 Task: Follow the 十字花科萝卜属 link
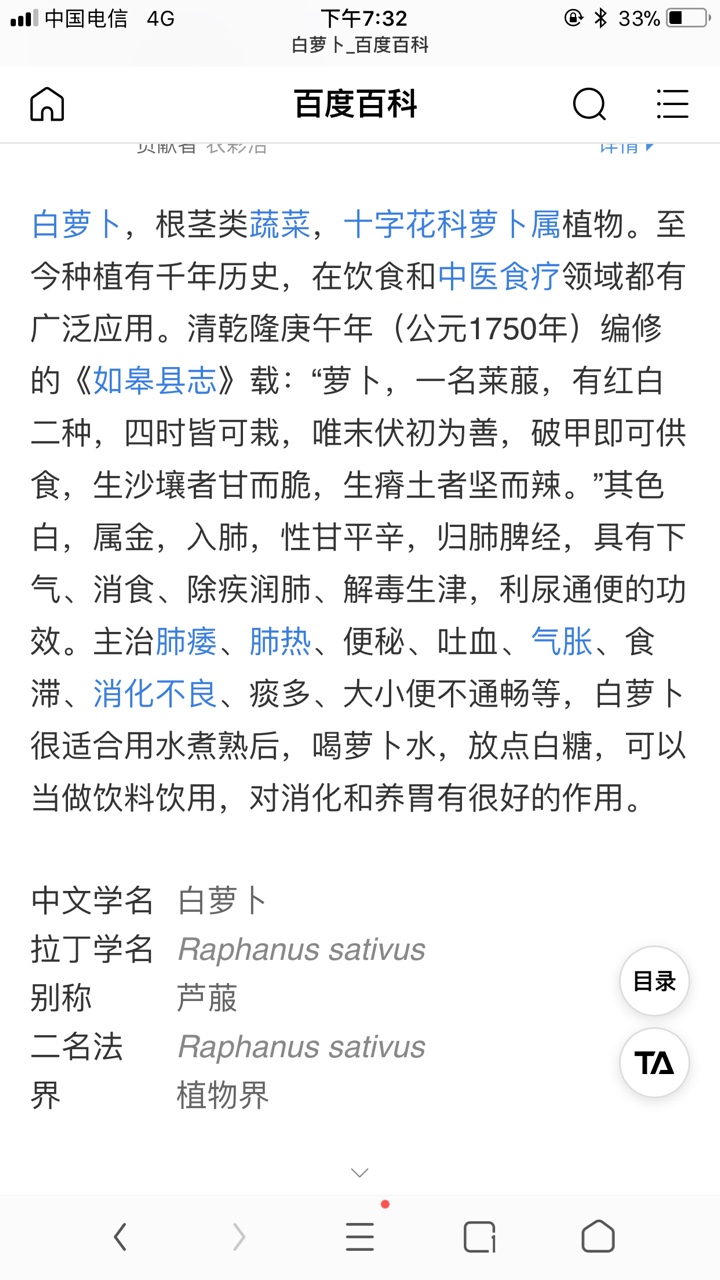(452, 224)
